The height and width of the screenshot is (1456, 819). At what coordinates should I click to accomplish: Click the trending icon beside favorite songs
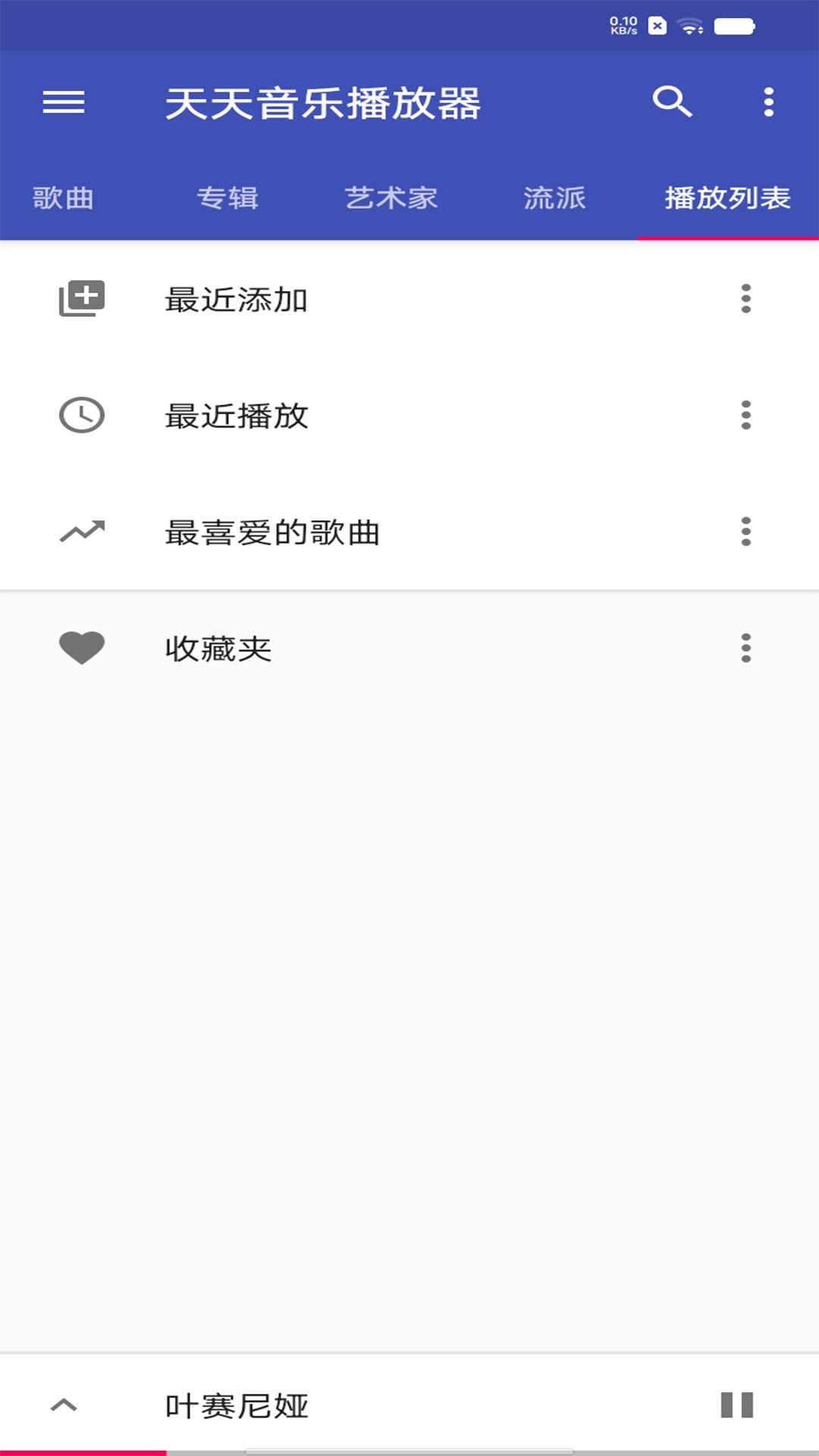81,532
